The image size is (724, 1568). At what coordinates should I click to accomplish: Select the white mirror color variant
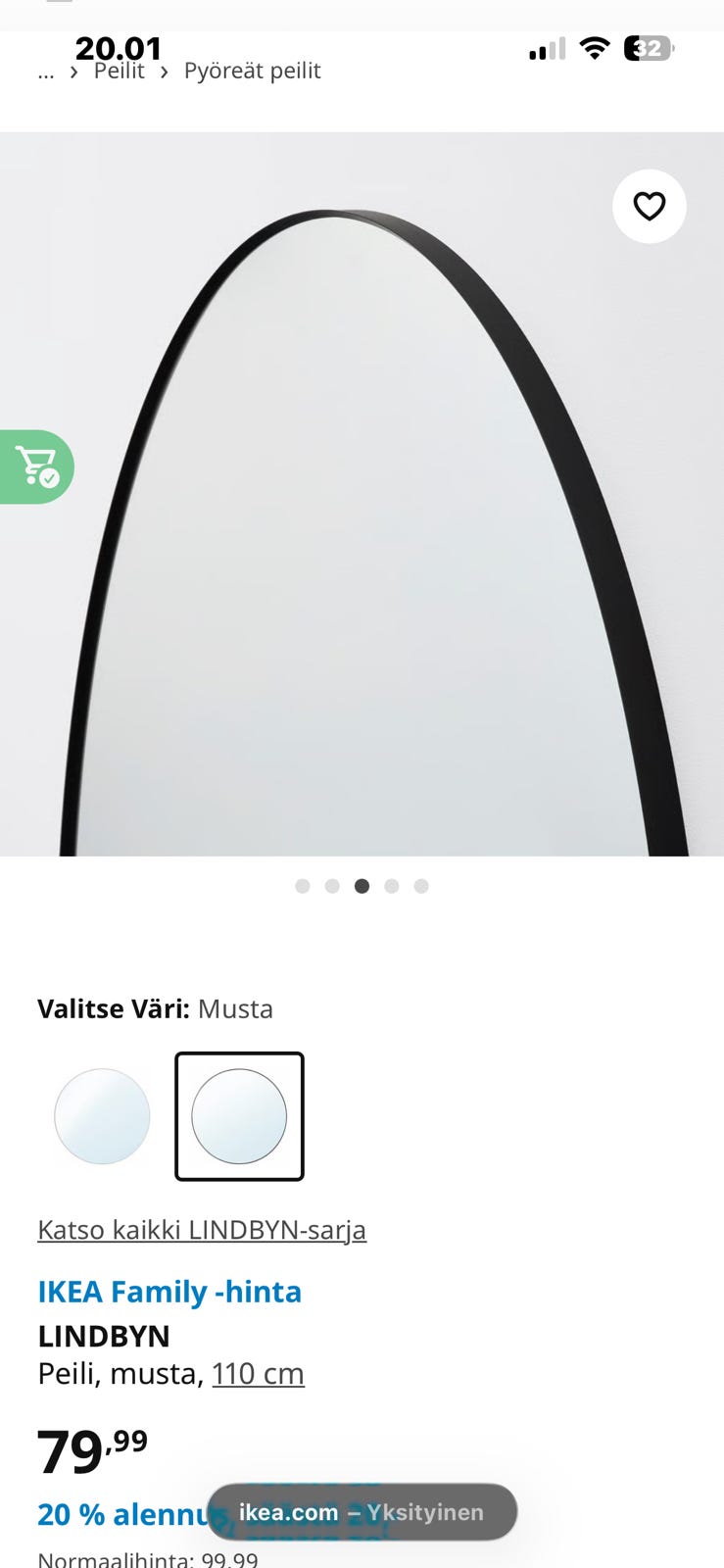101,1115
